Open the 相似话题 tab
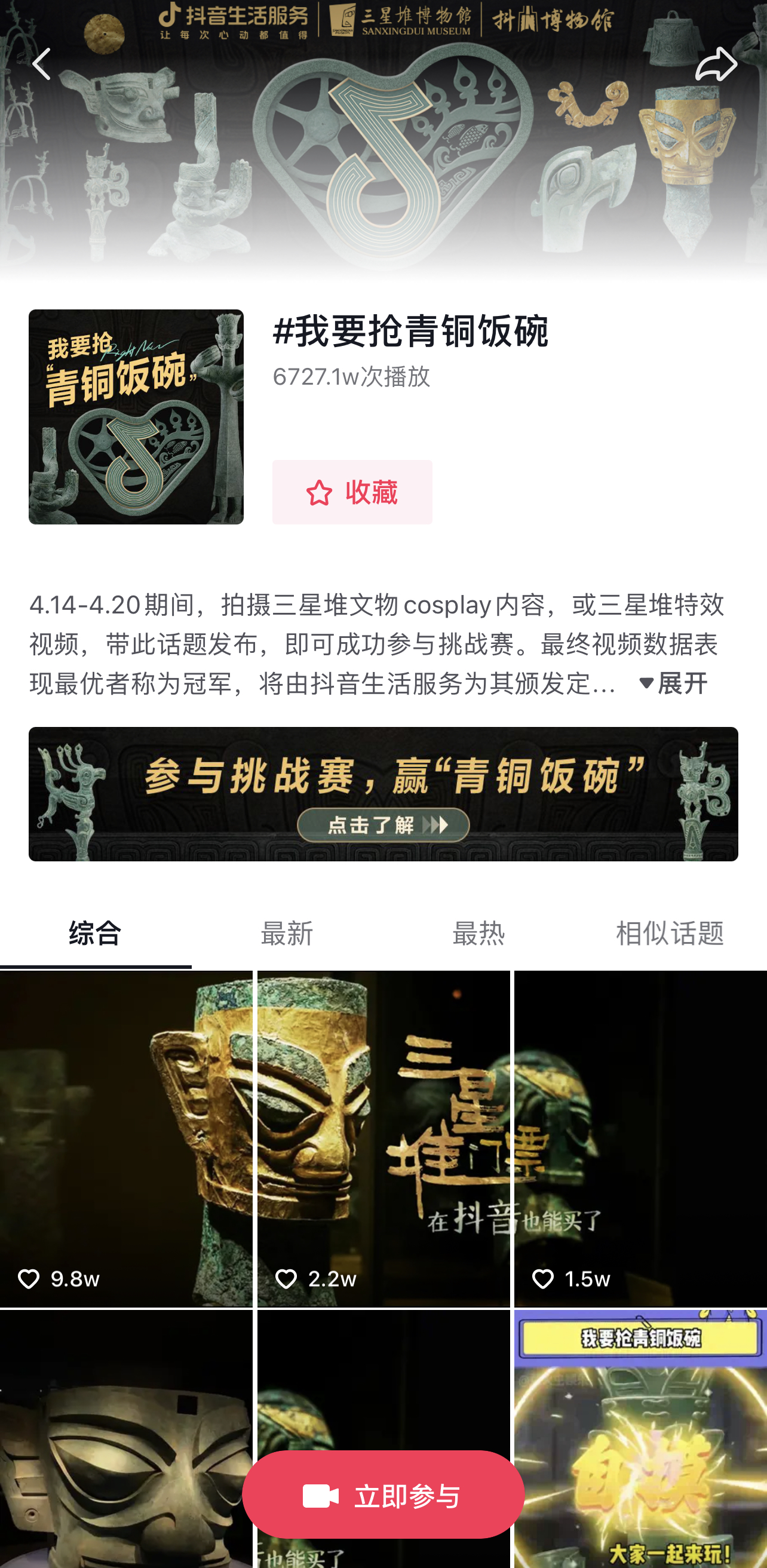 point(670,932)
